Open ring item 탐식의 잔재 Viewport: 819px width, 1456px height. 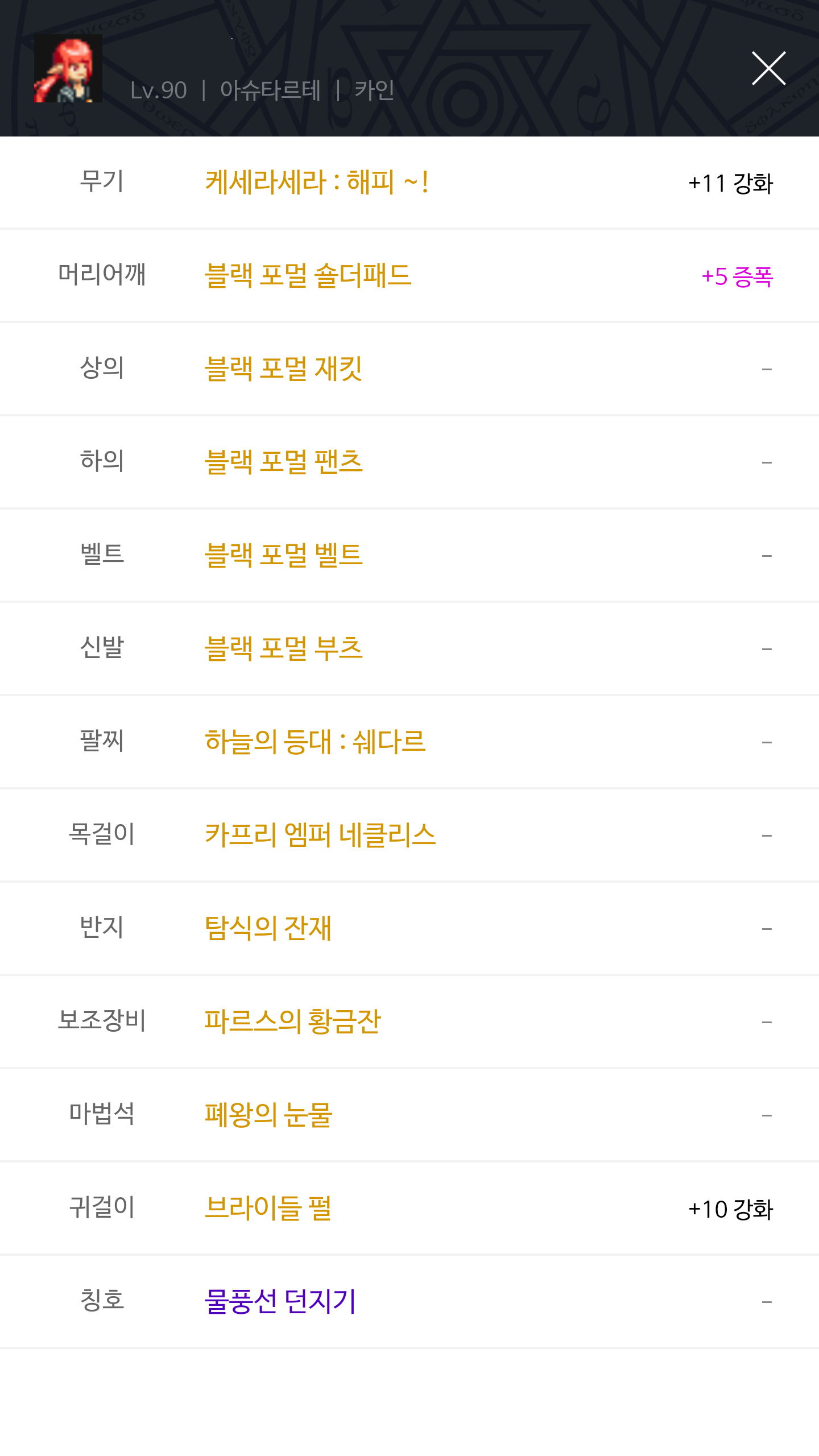[x=268, y=929]
